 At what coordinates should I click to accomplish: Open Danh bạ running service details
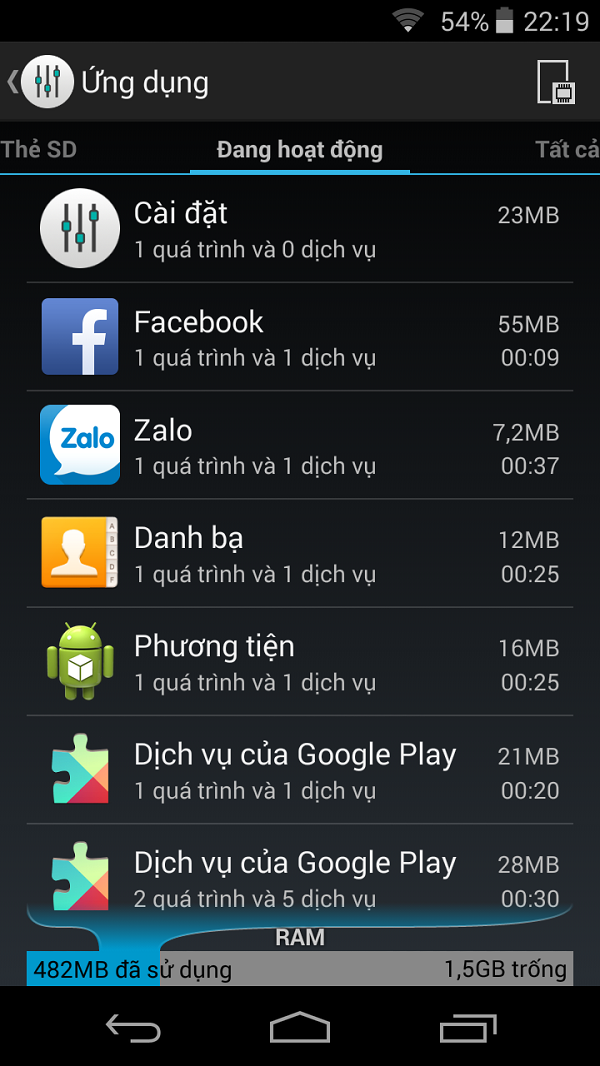pyautogui.click(x=300, y=553)
